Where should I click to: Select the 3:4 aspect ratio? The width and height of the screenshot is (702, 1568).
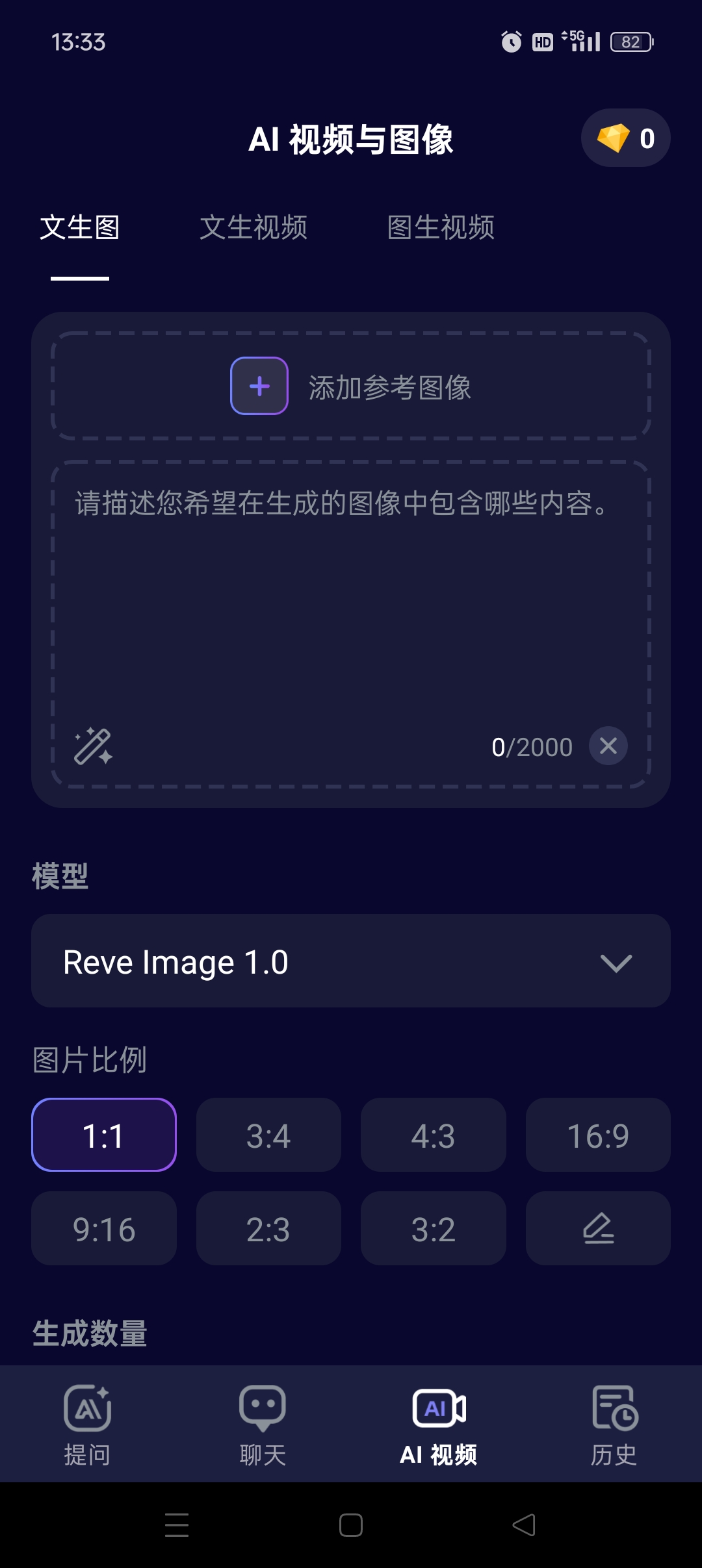pos(268,1135)
